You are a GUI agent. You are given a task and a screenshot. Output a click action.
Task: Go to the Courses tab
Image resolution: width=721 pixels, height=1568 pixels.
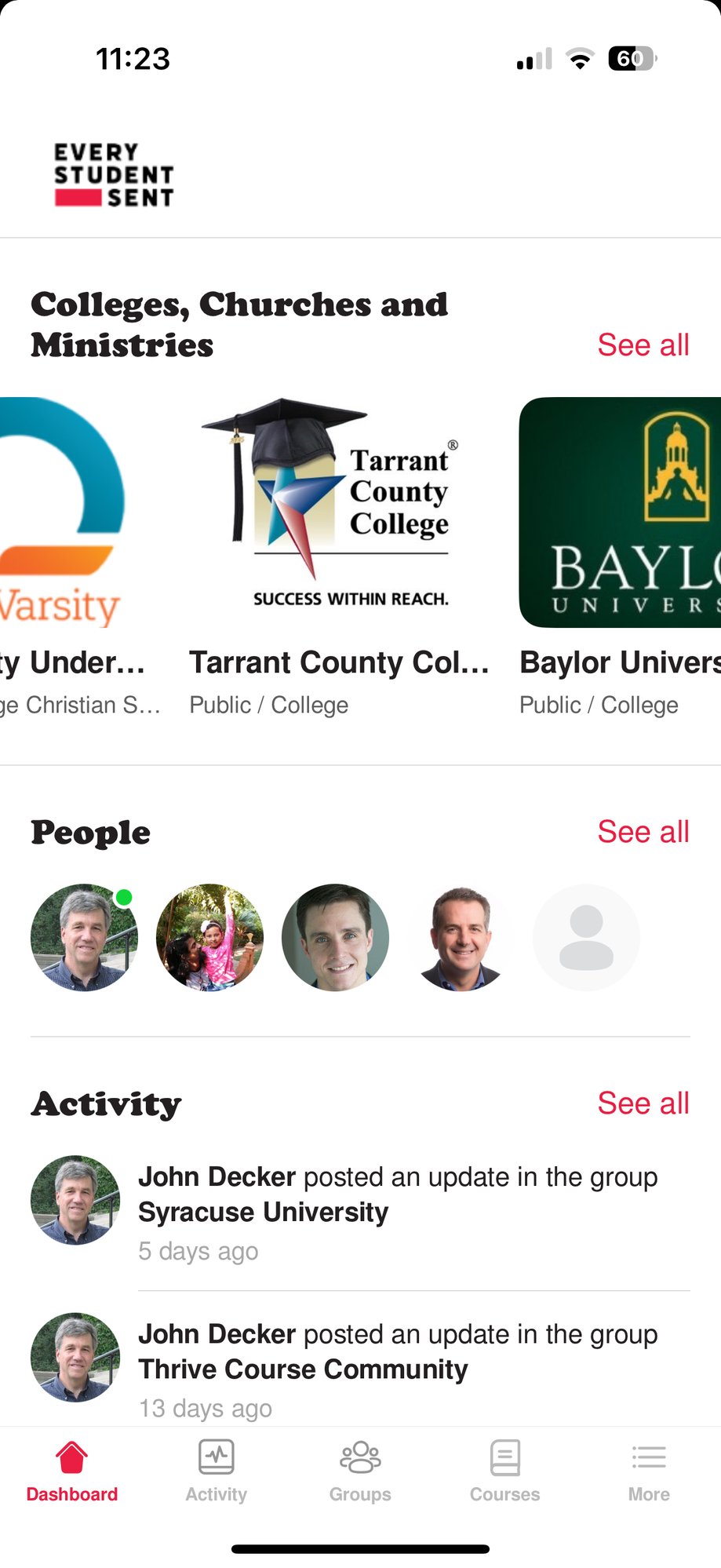(504, 1471)
